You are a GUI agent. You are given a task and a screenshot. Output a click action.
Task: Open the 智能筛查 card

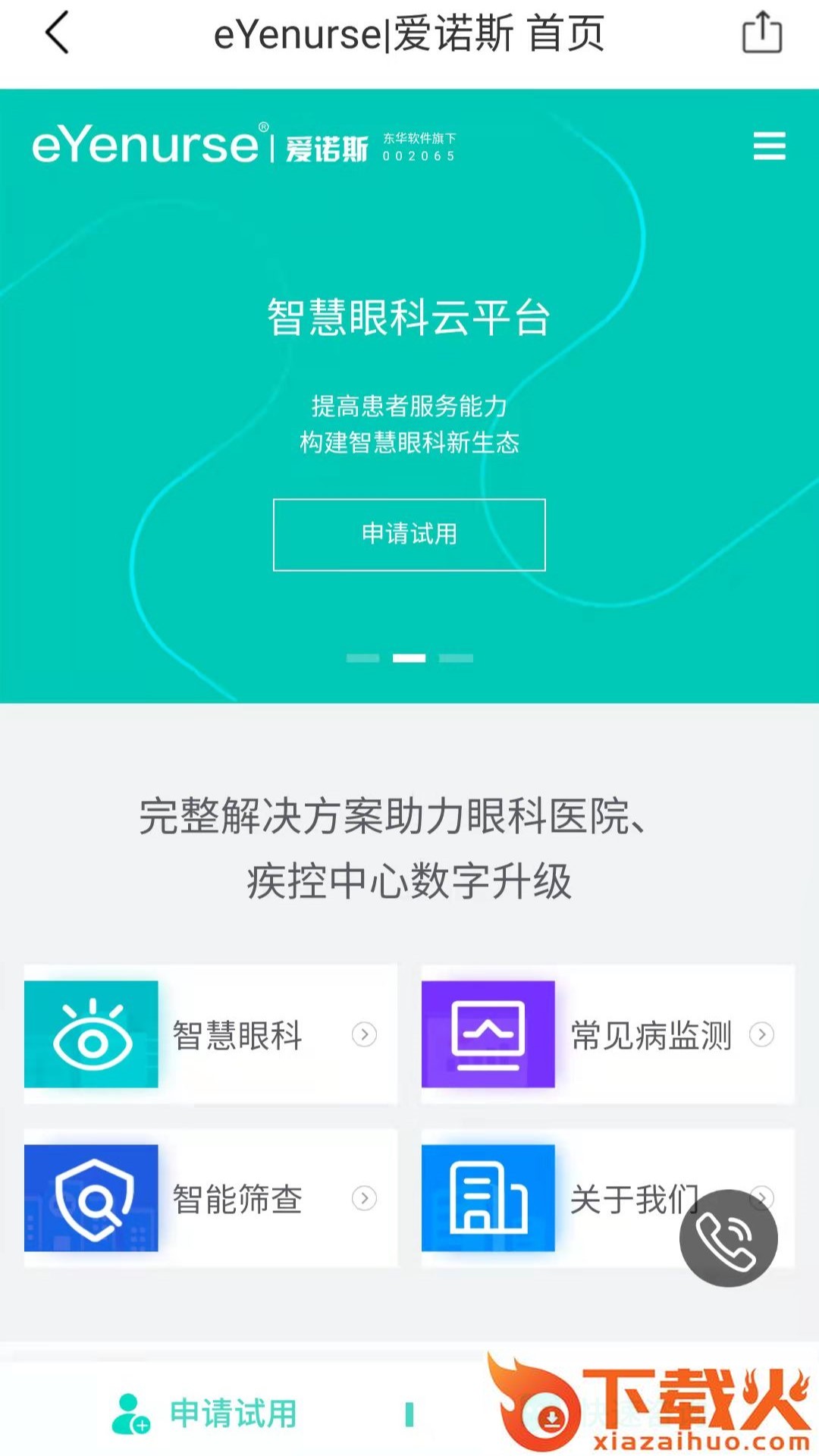point(211,1198)
